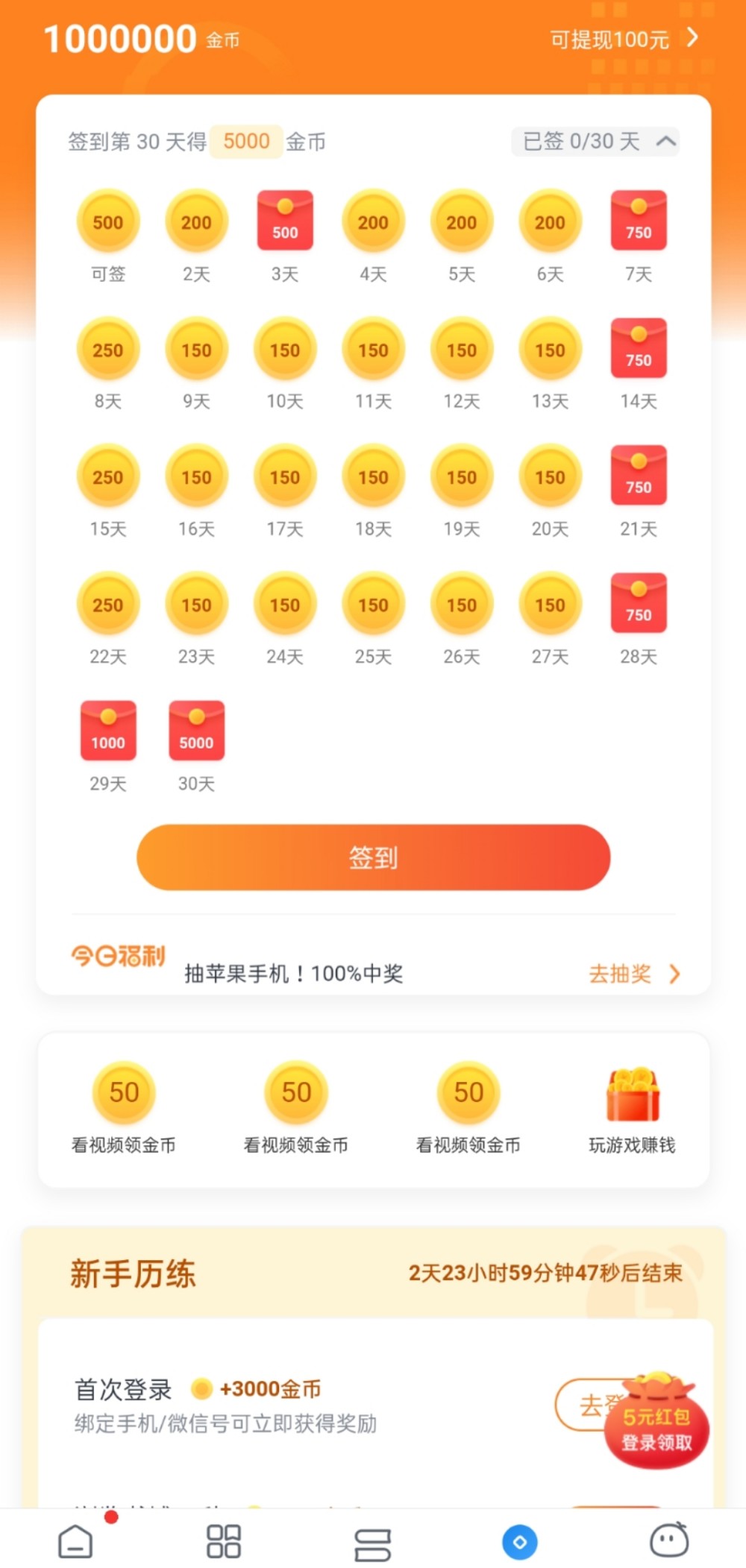Image resolution: width=746 pixels, height=1568 pixels.
Task: Tap the first 50-coin 看视频领金币 coin
Action: pos(123,1092)
